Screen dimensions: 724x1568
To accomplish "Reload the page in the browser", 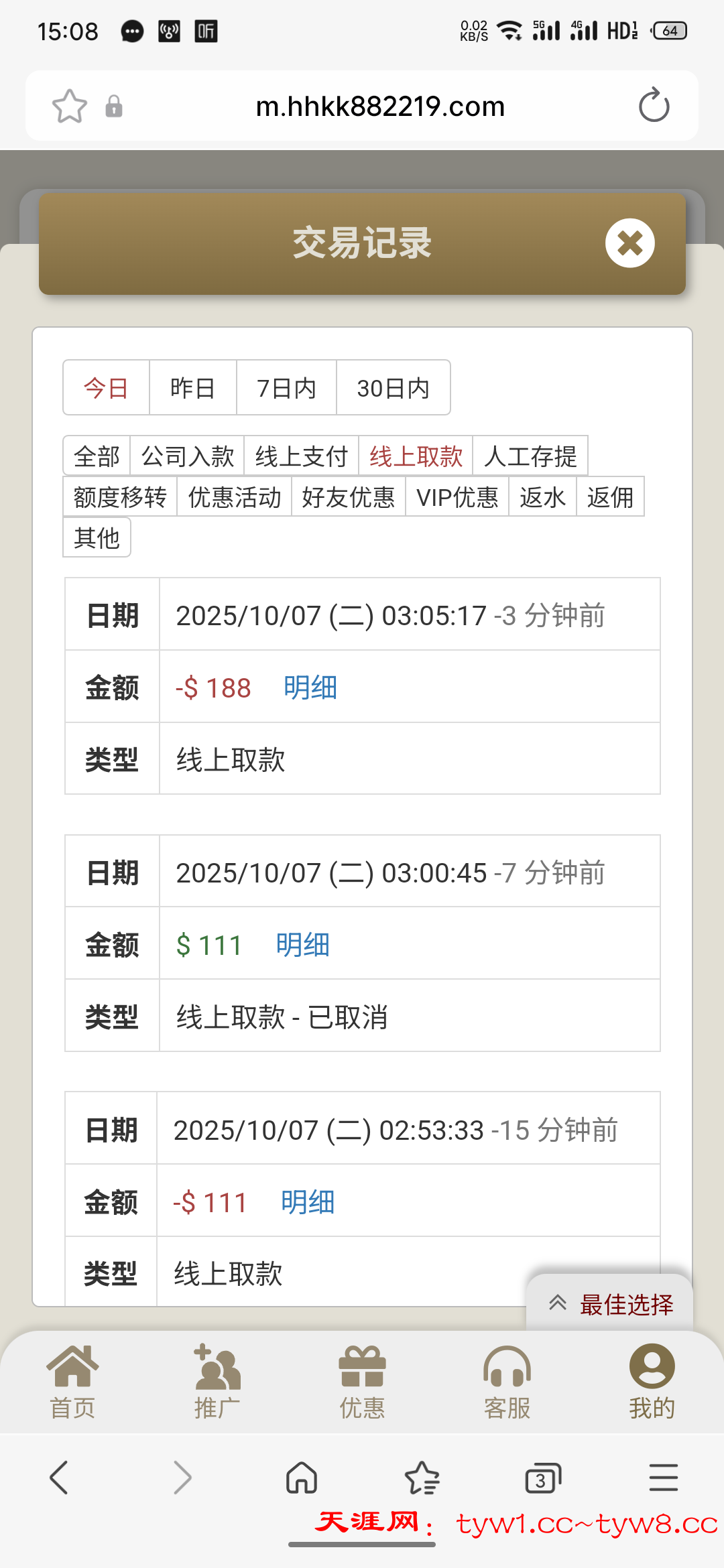I will coord(654,106).
